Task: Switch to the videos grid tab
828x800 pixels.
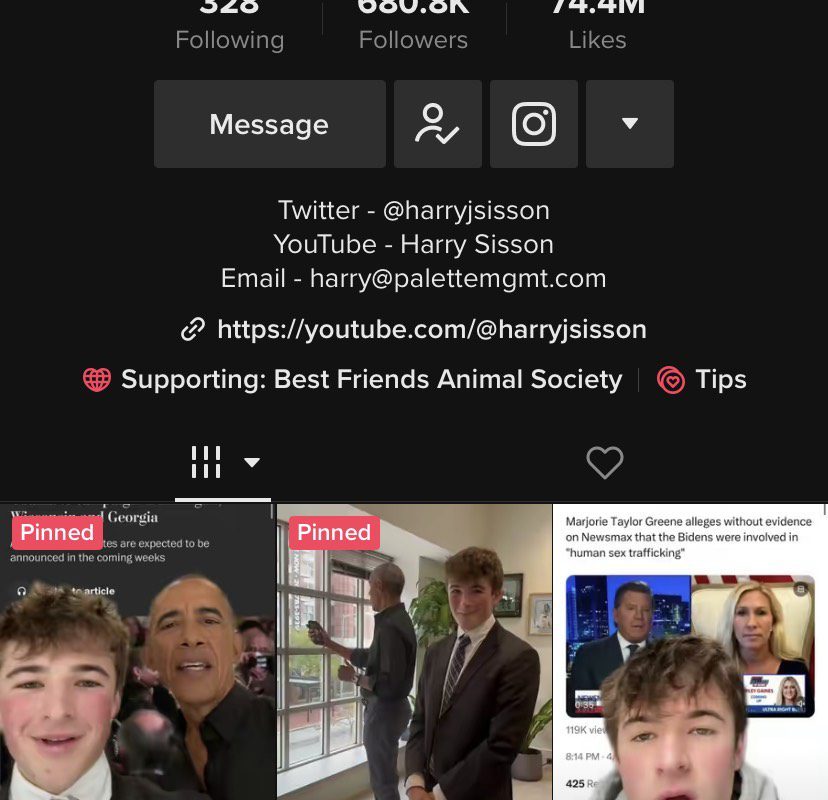Action: click(222, 462)
